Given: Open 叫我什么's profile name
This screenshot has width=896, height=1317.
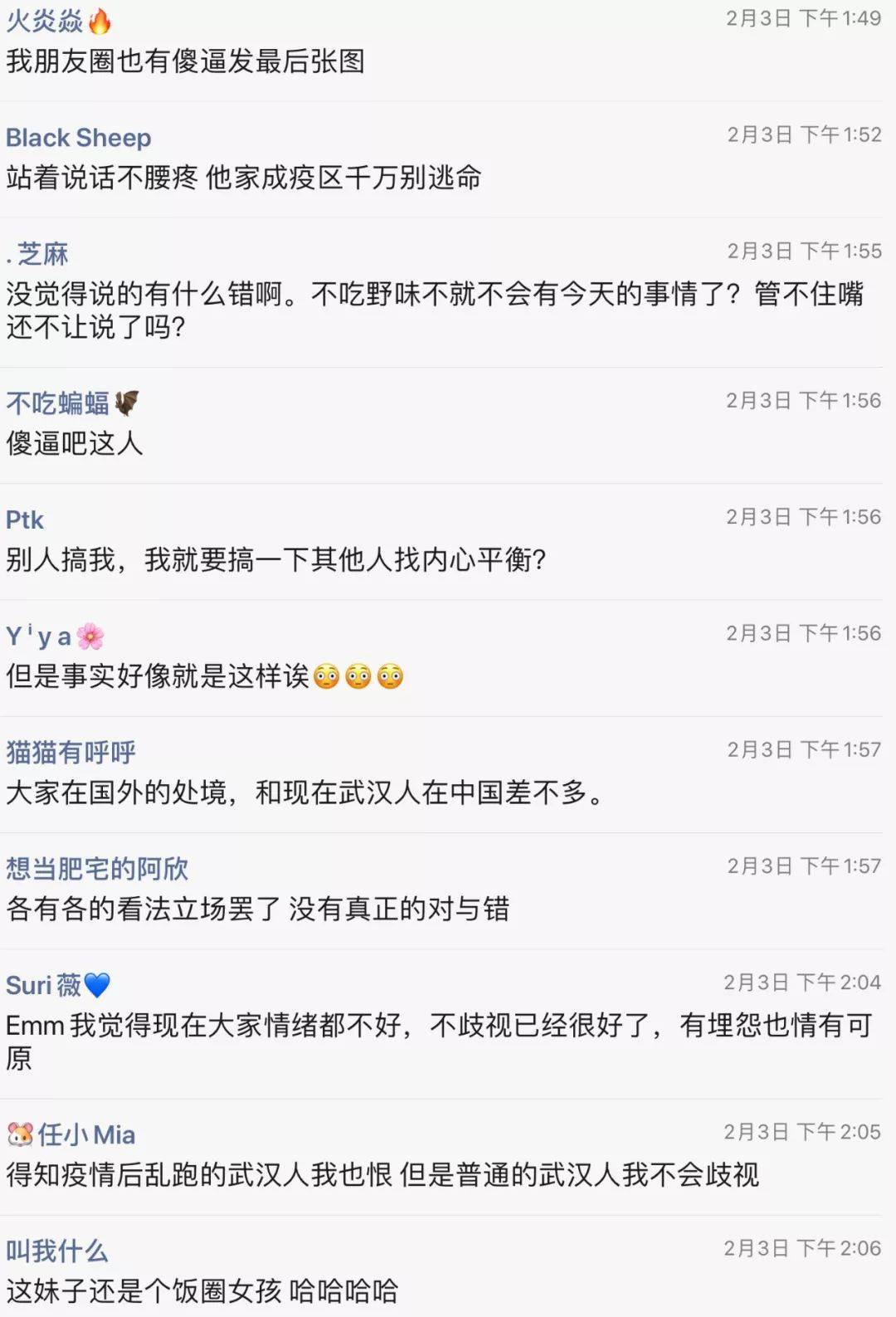Looking at the screenshot, I should tap(57, 1251).
